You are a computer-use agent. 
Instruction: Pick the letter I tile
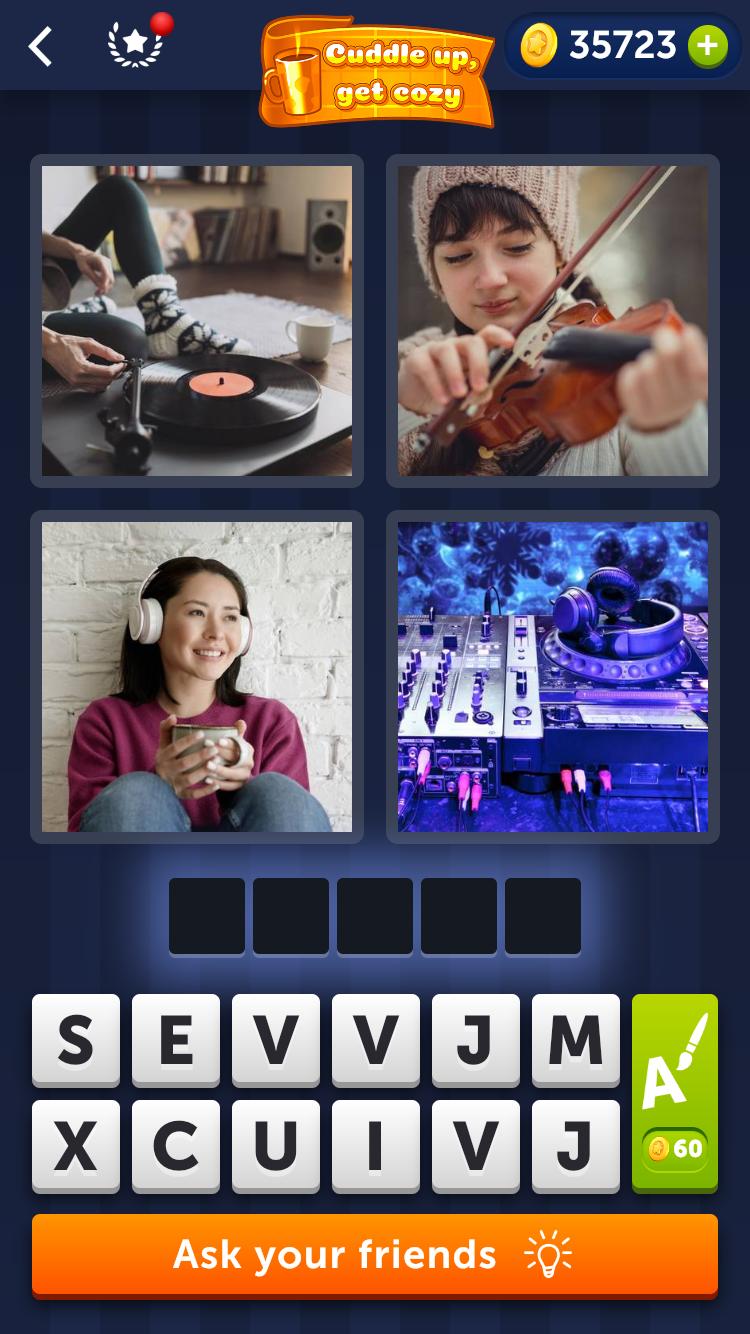click(376, 1146)
